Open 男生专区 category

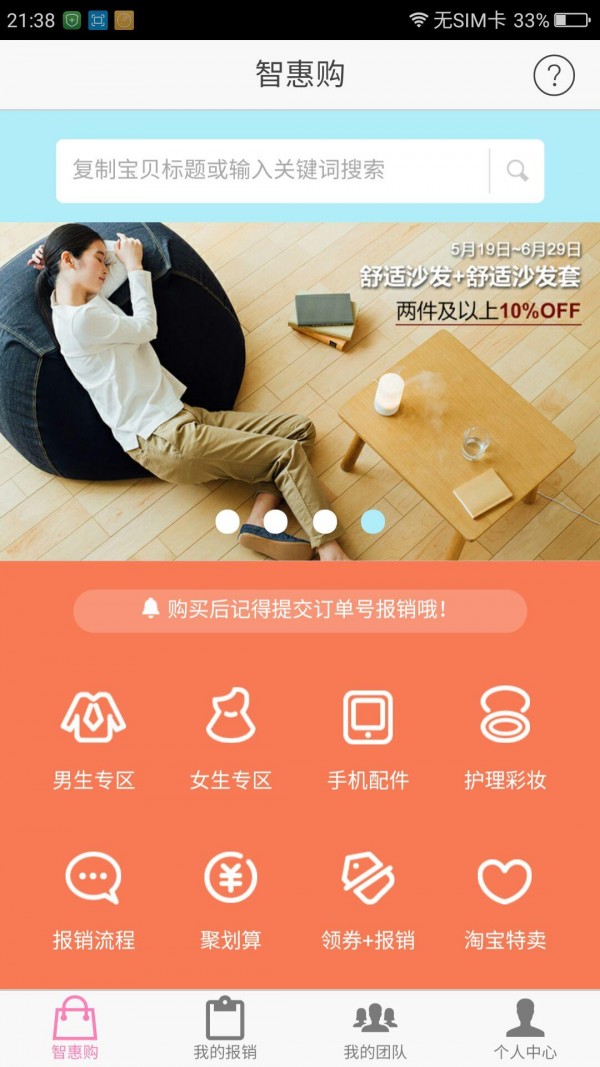tap(94, 739)
